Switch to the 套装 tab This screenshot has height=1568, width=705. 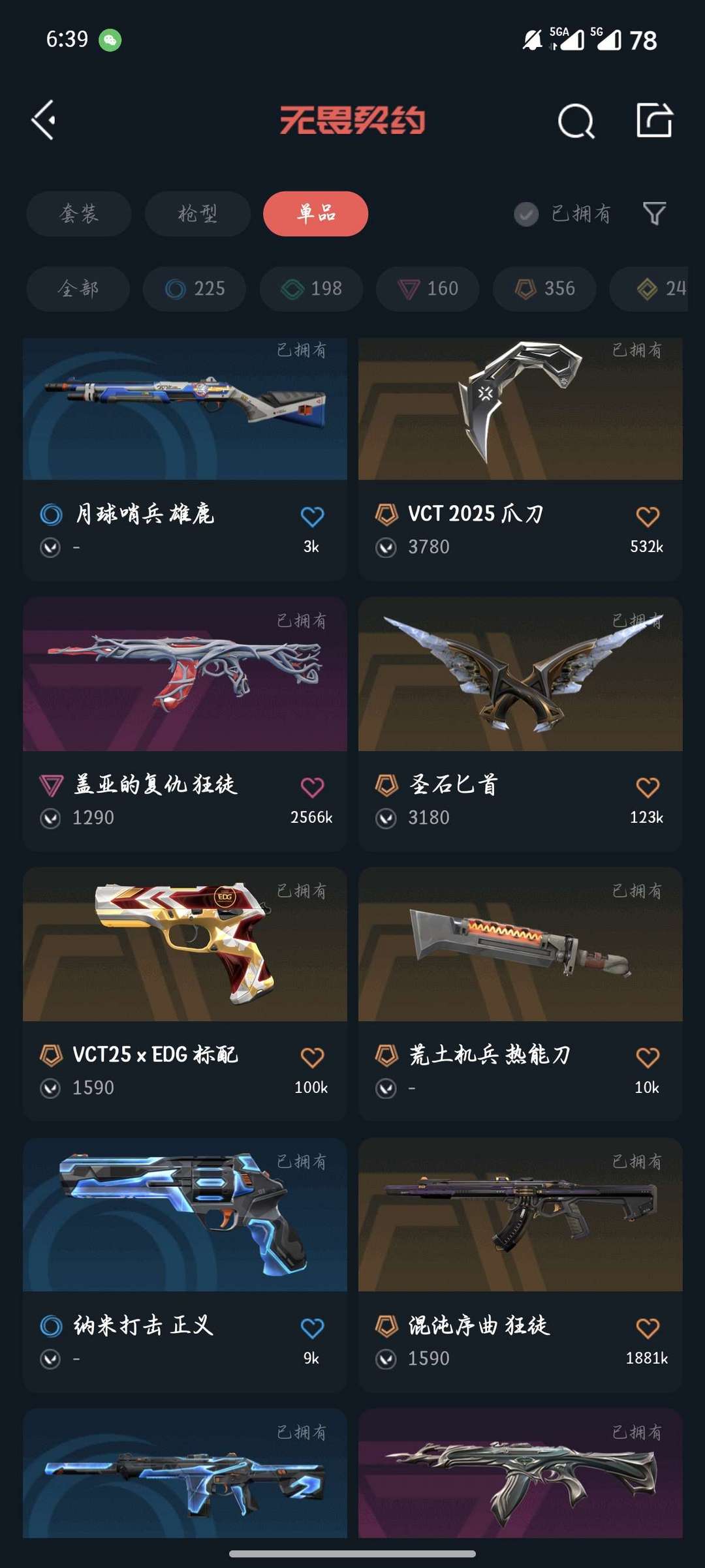click(x=78, y=213)
